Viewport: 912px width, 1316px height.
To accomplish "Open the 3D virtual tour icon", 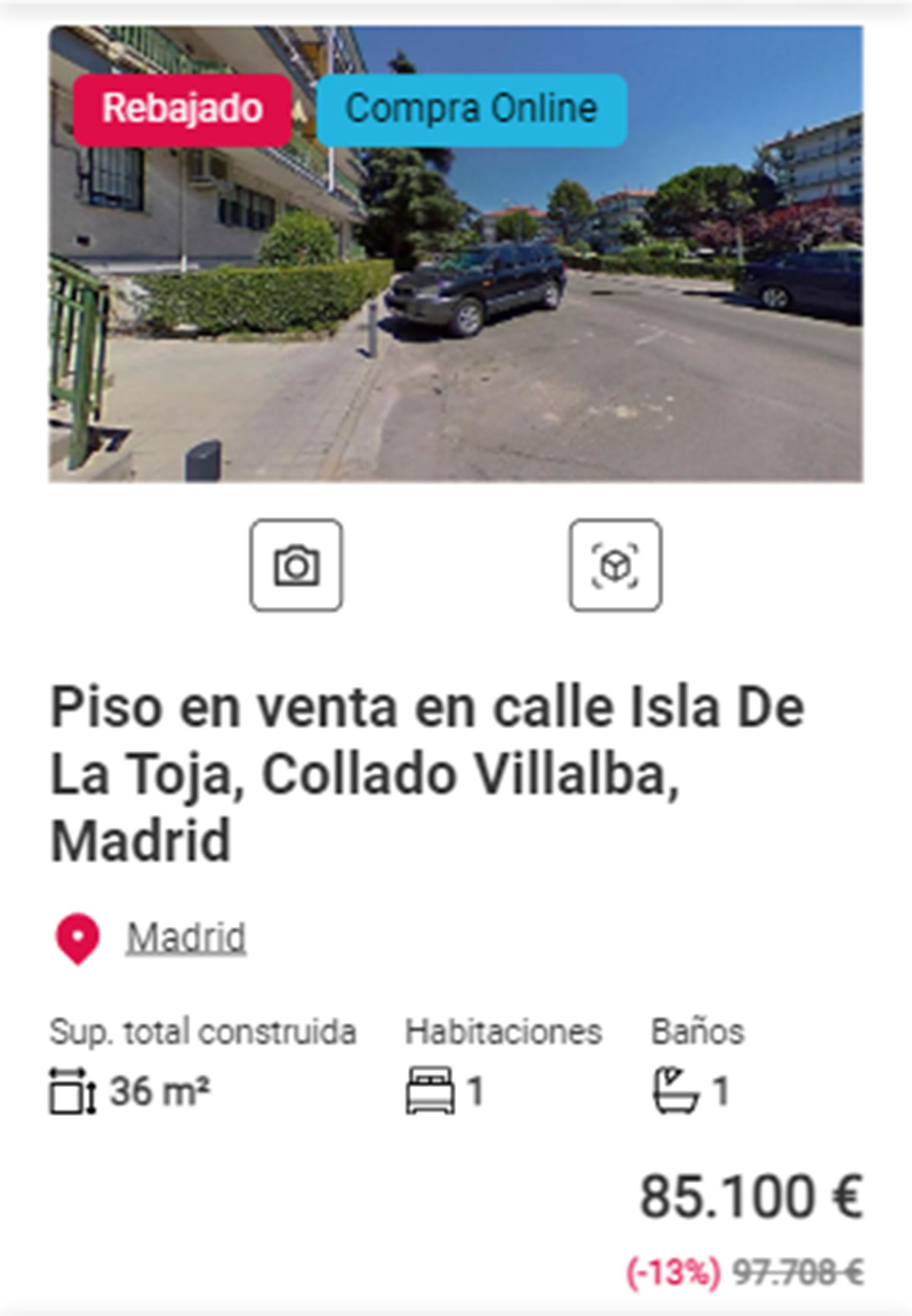I will [x=615, y=565].
